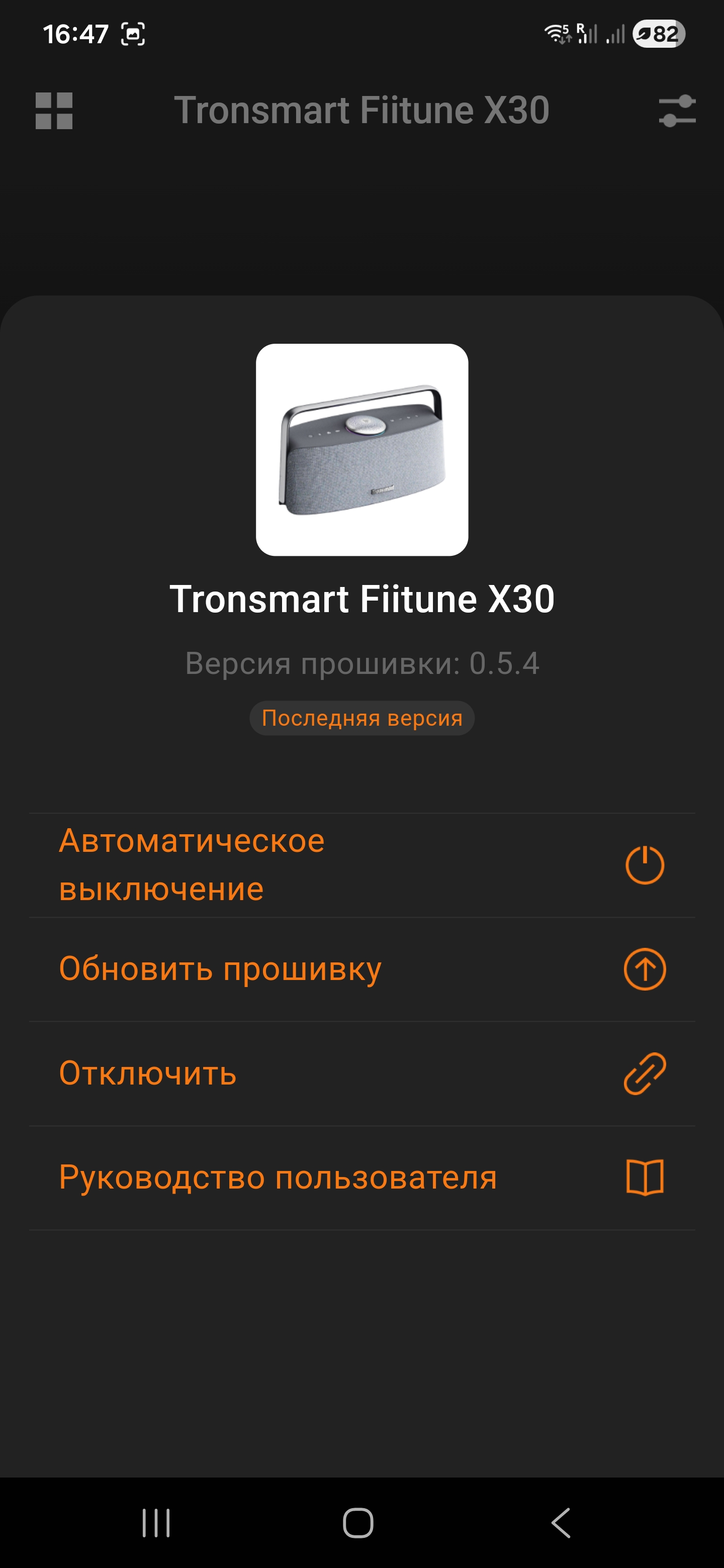Open the grid menu icon
The image size is (724, 1568).
(54, 111)
